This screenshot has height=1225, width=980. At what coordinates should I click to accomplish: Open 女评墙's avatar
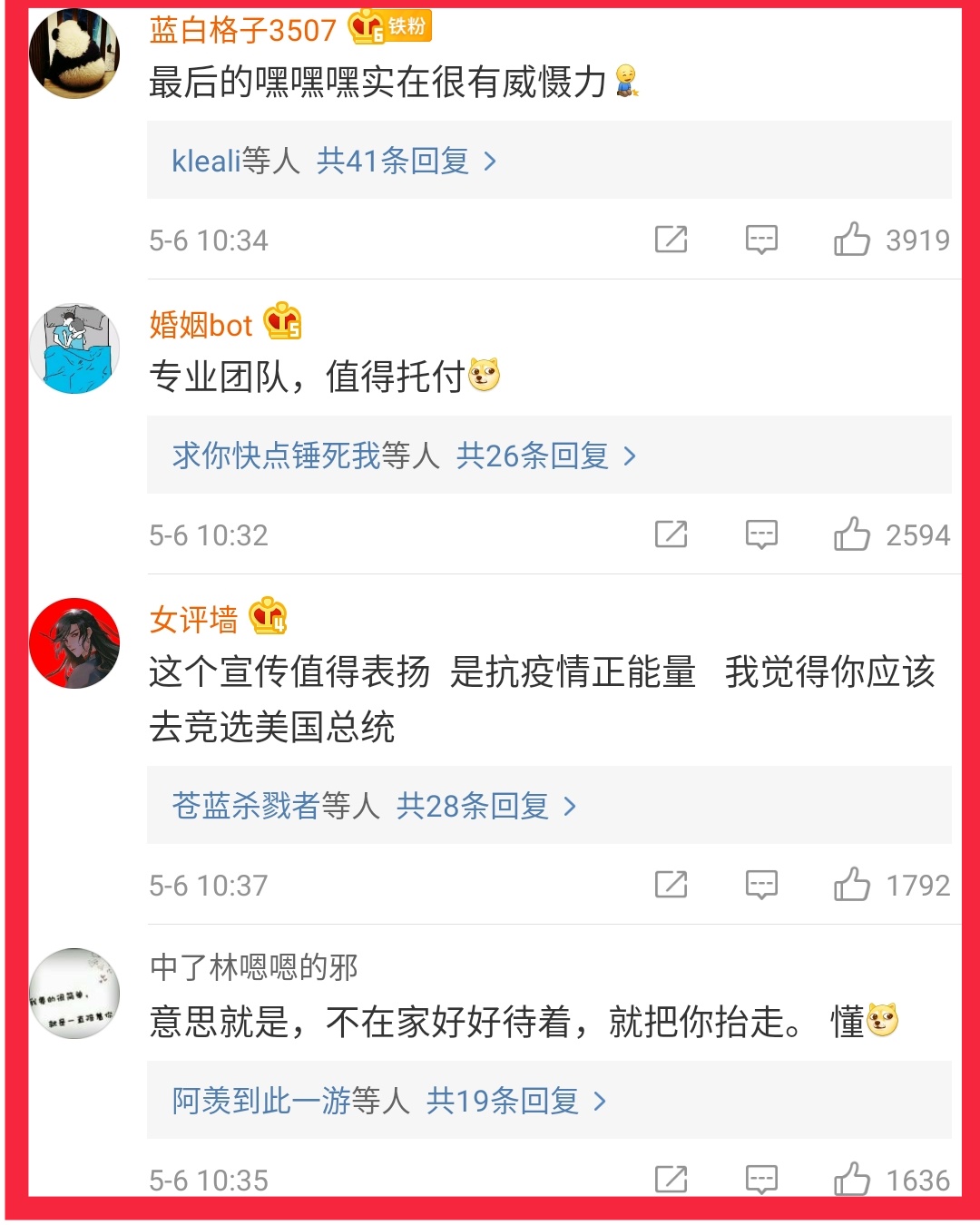[74, 643]
